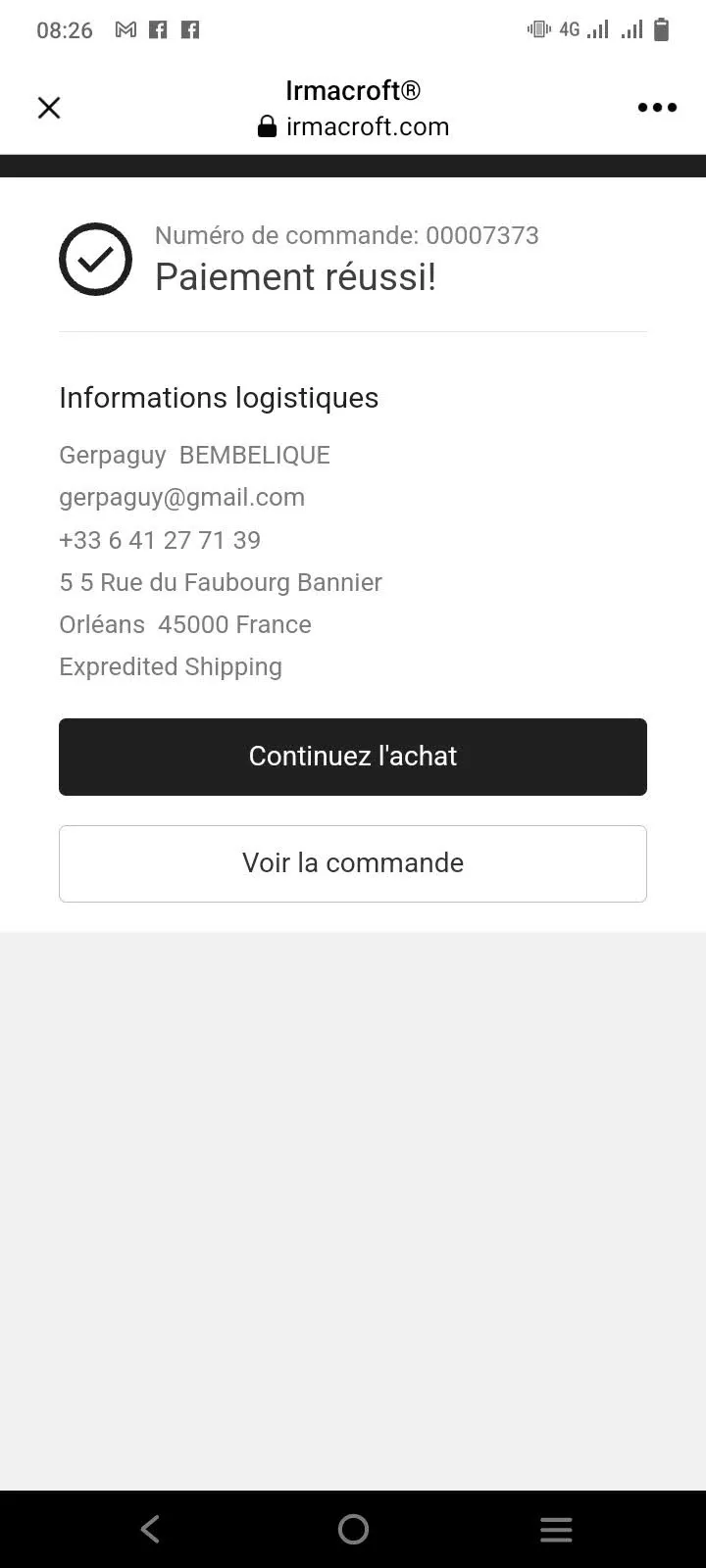The image size is (706, 1568).
Task: Open recent apps from the navigation bar
Action: pyautogui.click(x=556, y=1529)
